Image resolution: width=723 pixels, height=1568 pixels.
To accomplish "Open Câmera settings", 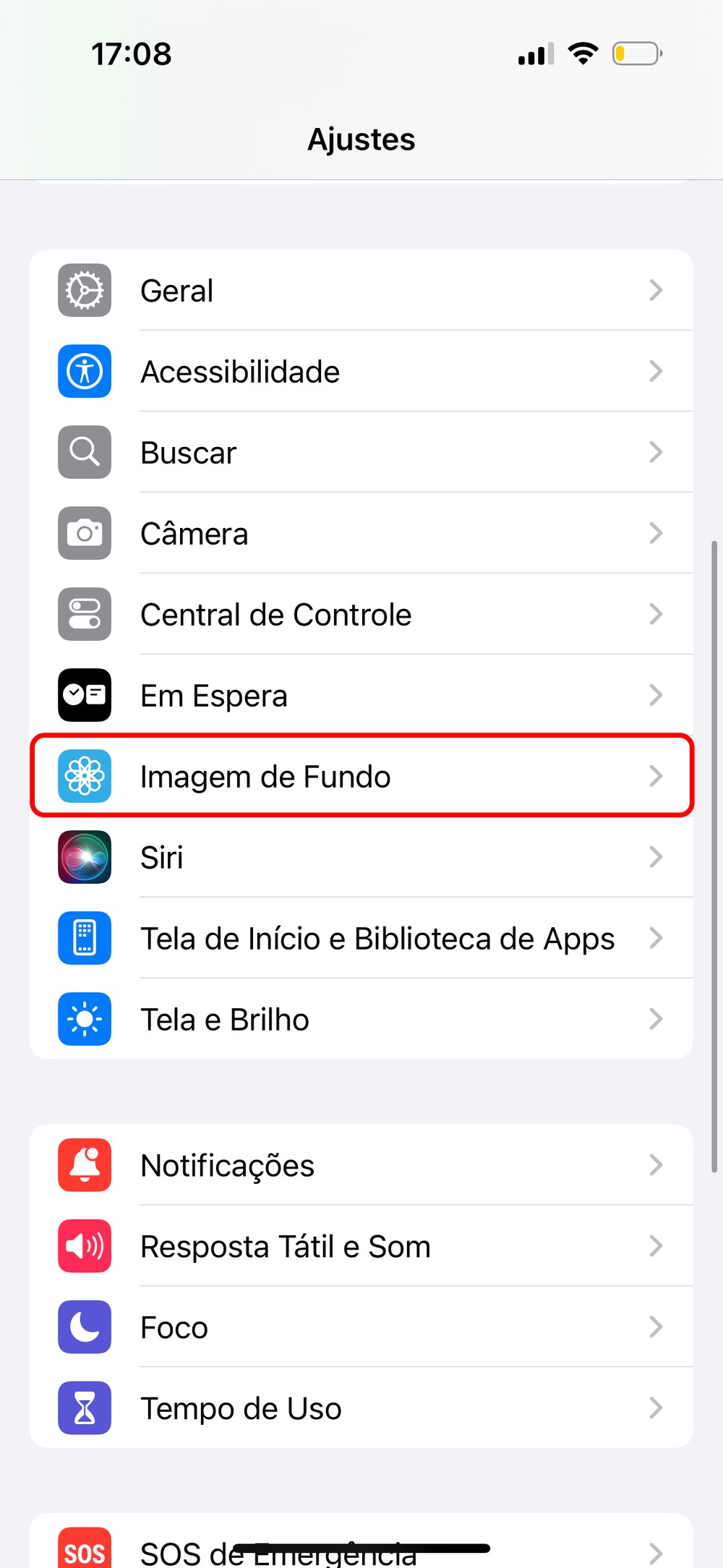I will coord(361,534).
